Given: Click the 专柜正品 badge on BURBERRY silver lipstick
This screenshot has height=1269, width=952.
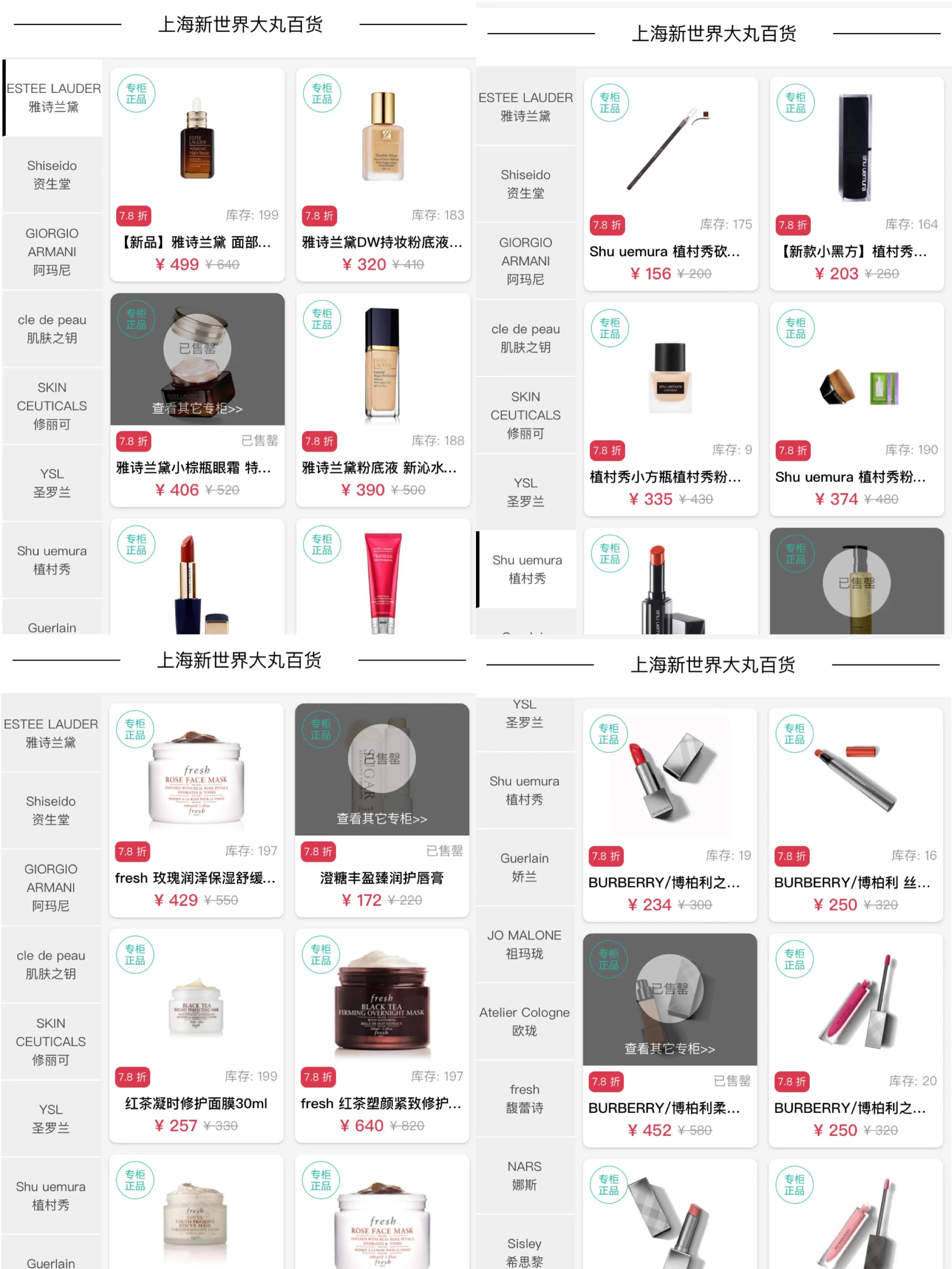Looking at the screenshot, I should 609,734.
